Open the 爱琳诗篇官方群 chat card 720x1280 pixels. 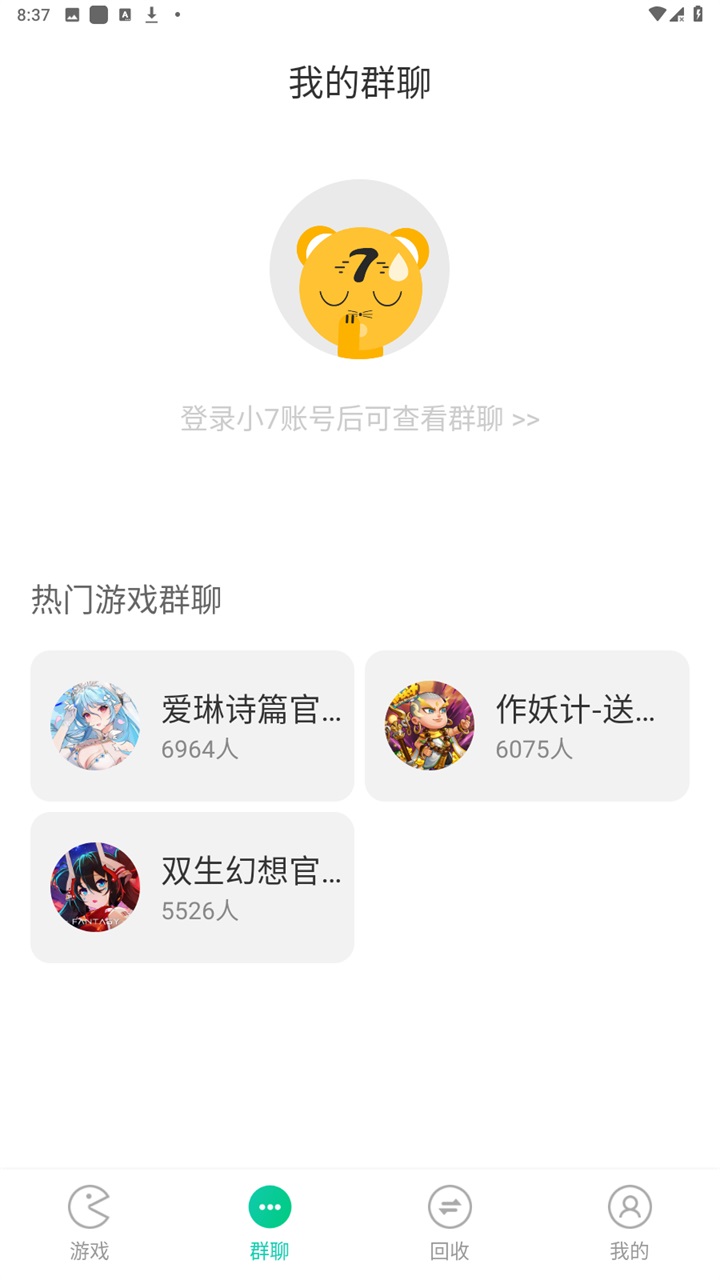pyautogui.click(x=192, y=725)
